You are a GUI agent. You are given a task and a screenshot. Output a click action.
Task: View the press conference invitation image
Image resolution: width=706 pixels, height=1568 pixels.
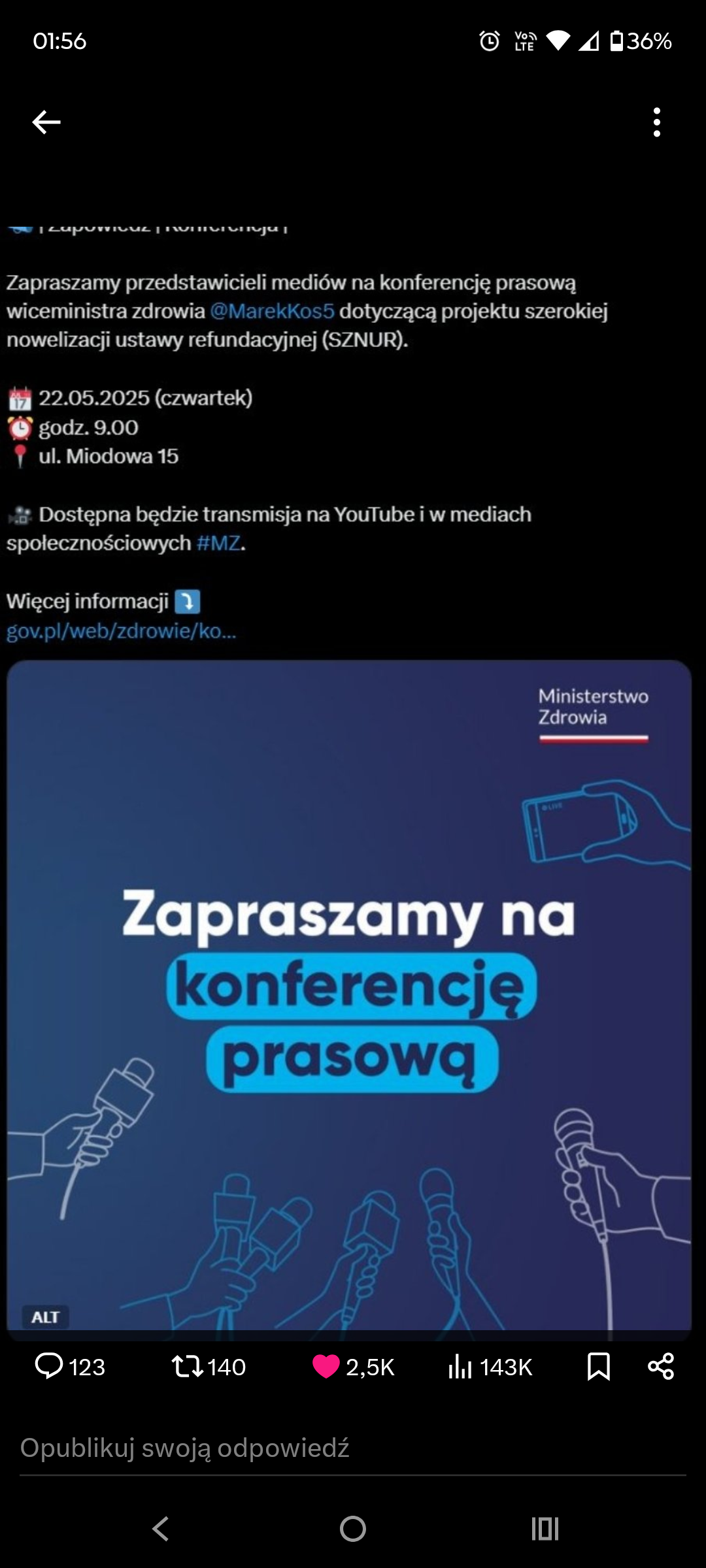349,993
